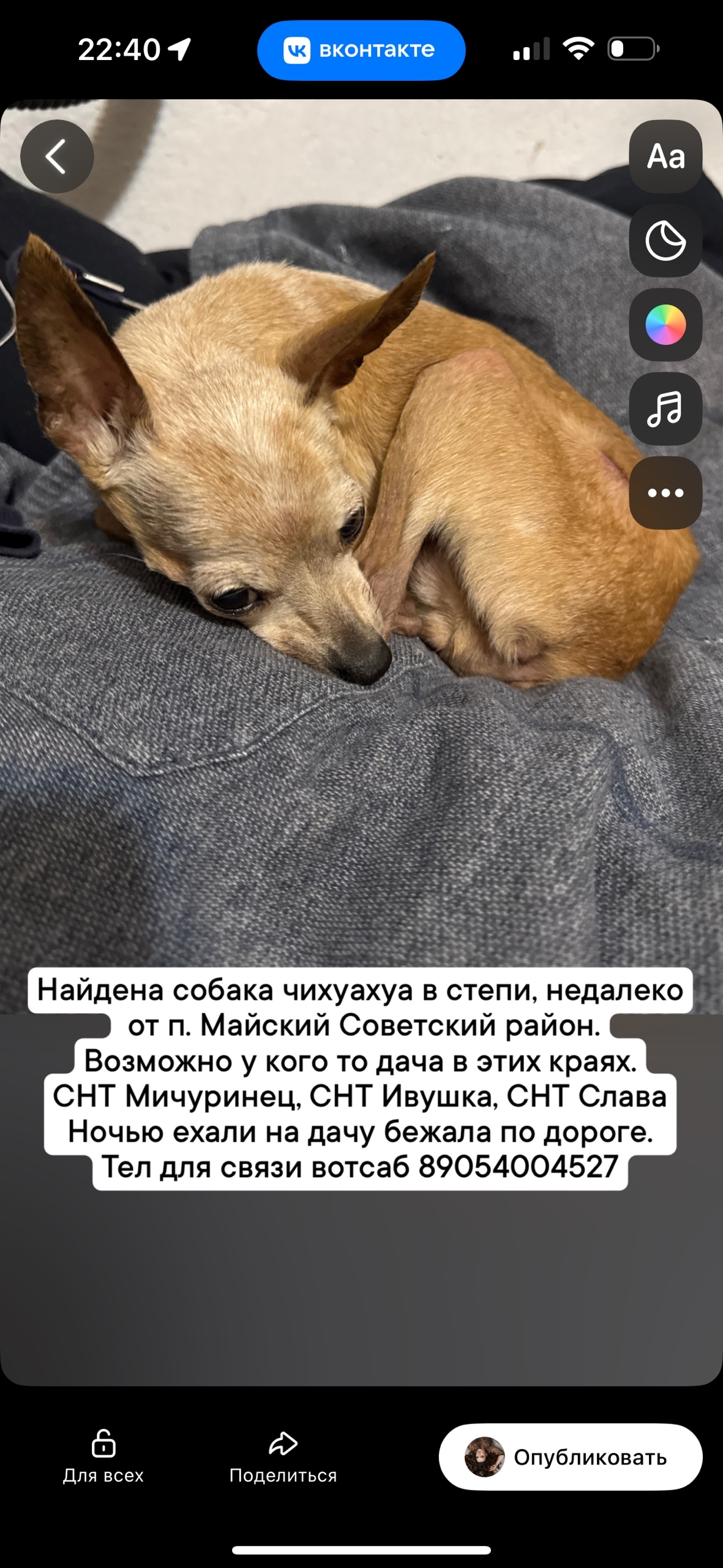Open the color filter wheel
The width and height of the screenshot is (723, 1568).
pyautogui.click(x=665, y=325)
